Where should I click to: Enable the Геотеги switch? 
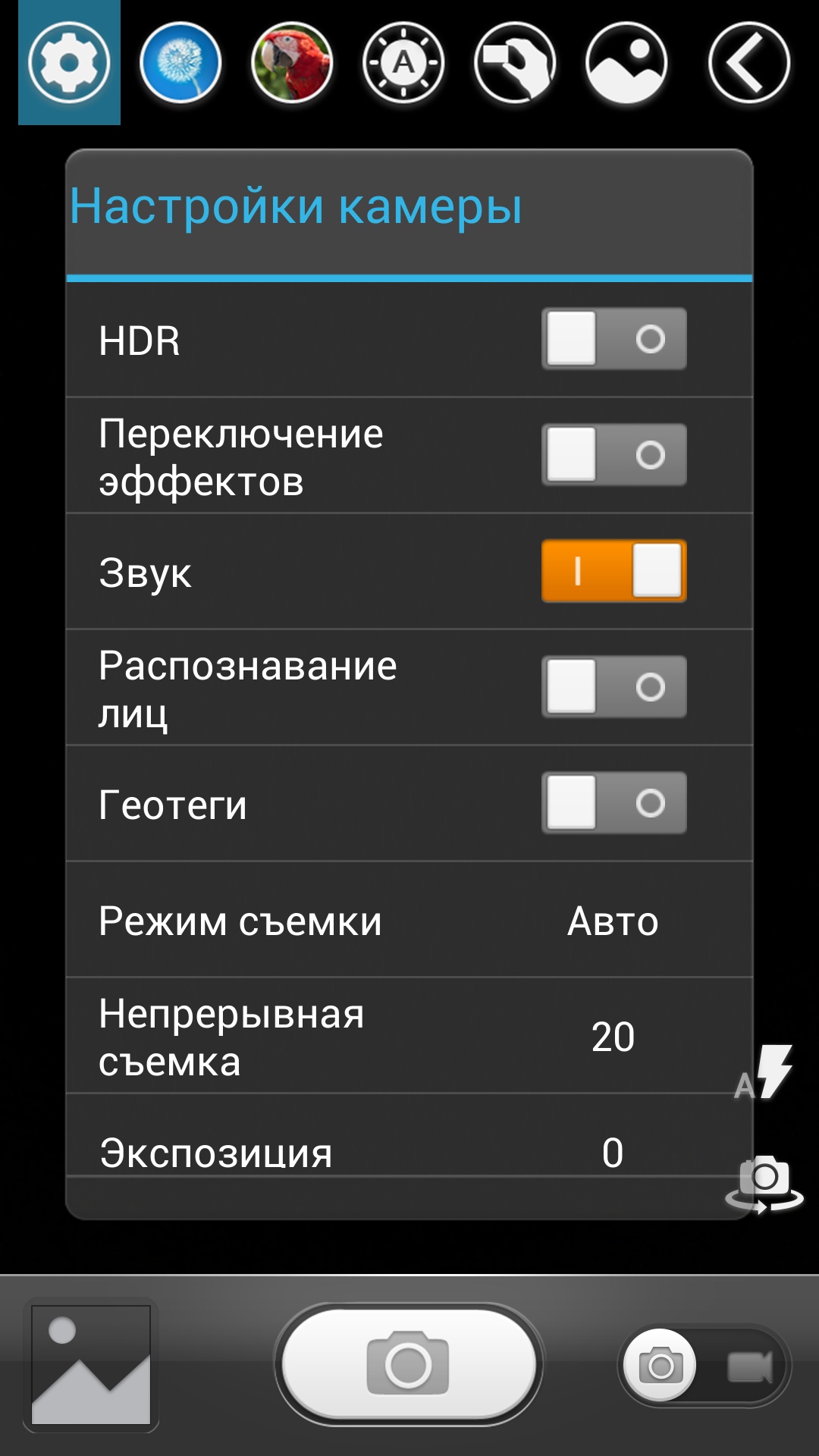point(613,803)
